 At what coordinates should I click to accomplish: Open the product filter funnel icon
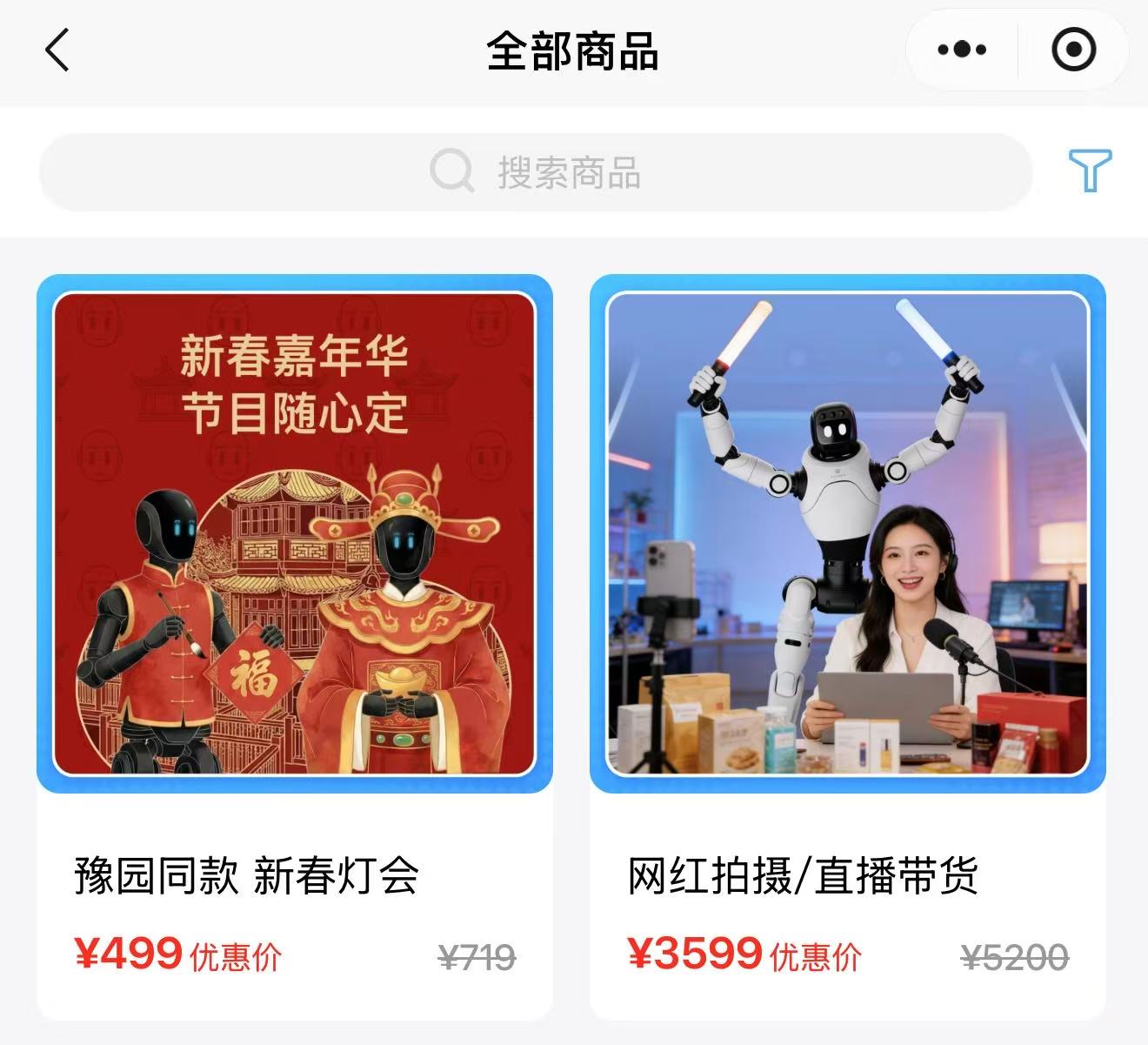point(1090,171)
